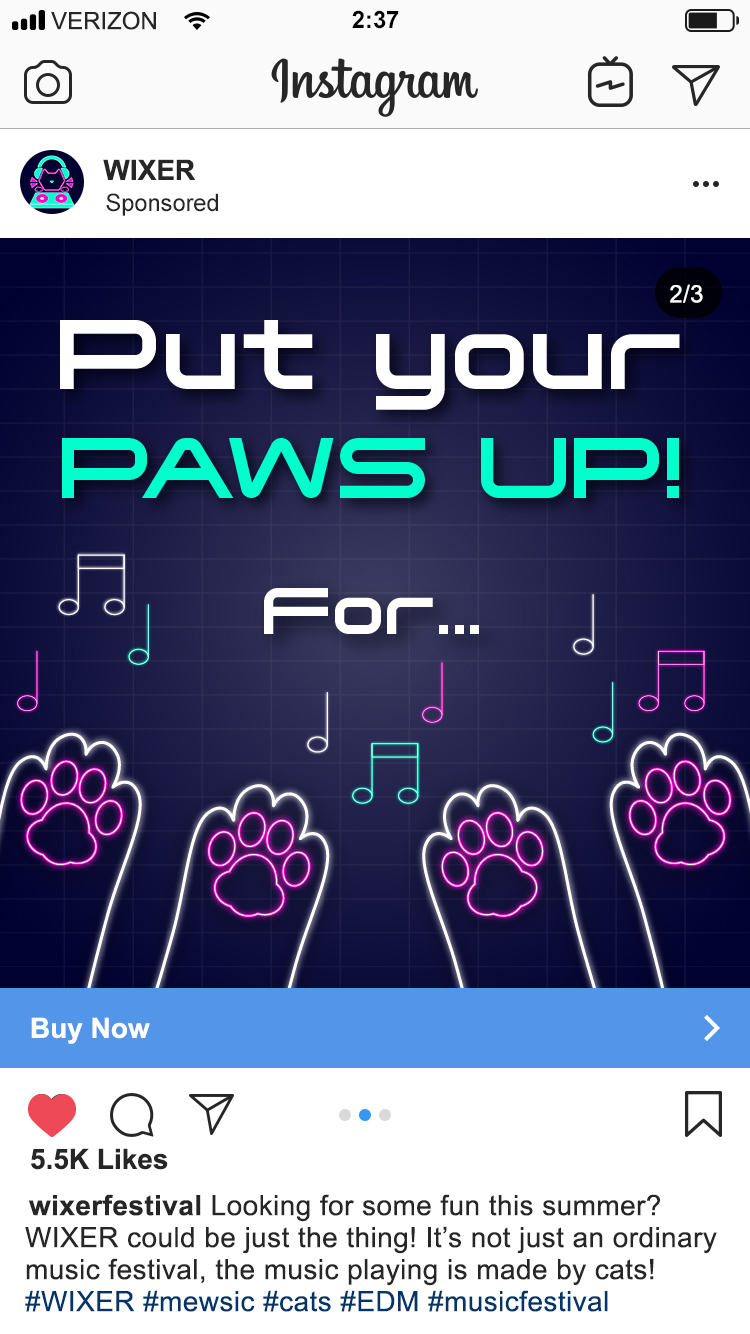Tap the Buy Now banner
750x1334 pixels.
pyautogui.click(x=375, y=1028)
